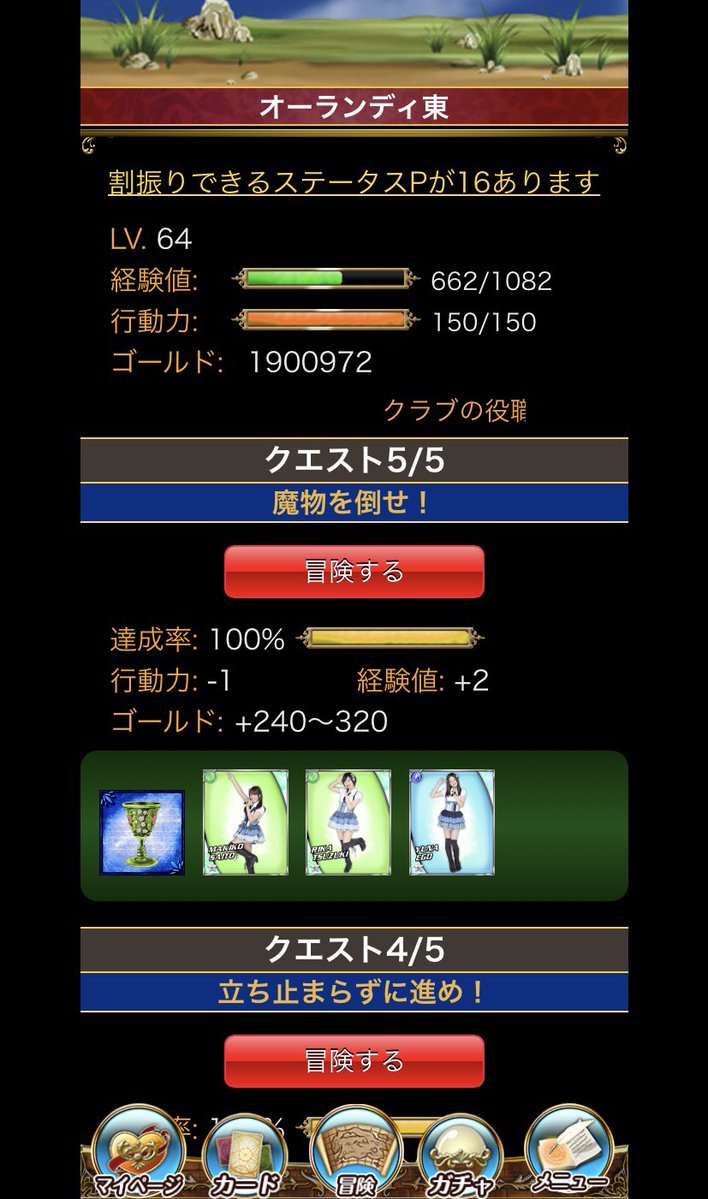Go to マイページ in bottom navigation
Screen dimensions: 708x1199
tap(138, 1153)
